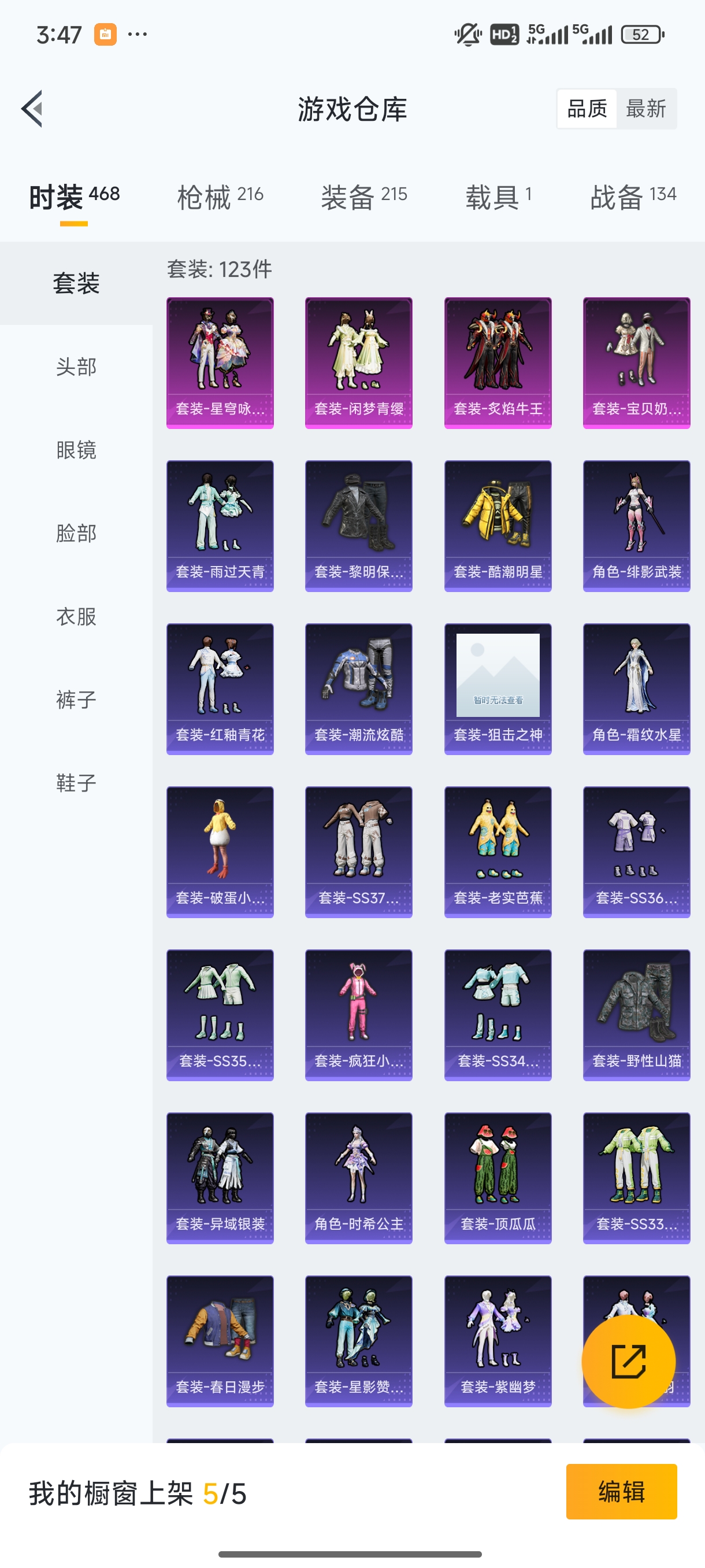Open the 战备 tab

tap(633, 197)
